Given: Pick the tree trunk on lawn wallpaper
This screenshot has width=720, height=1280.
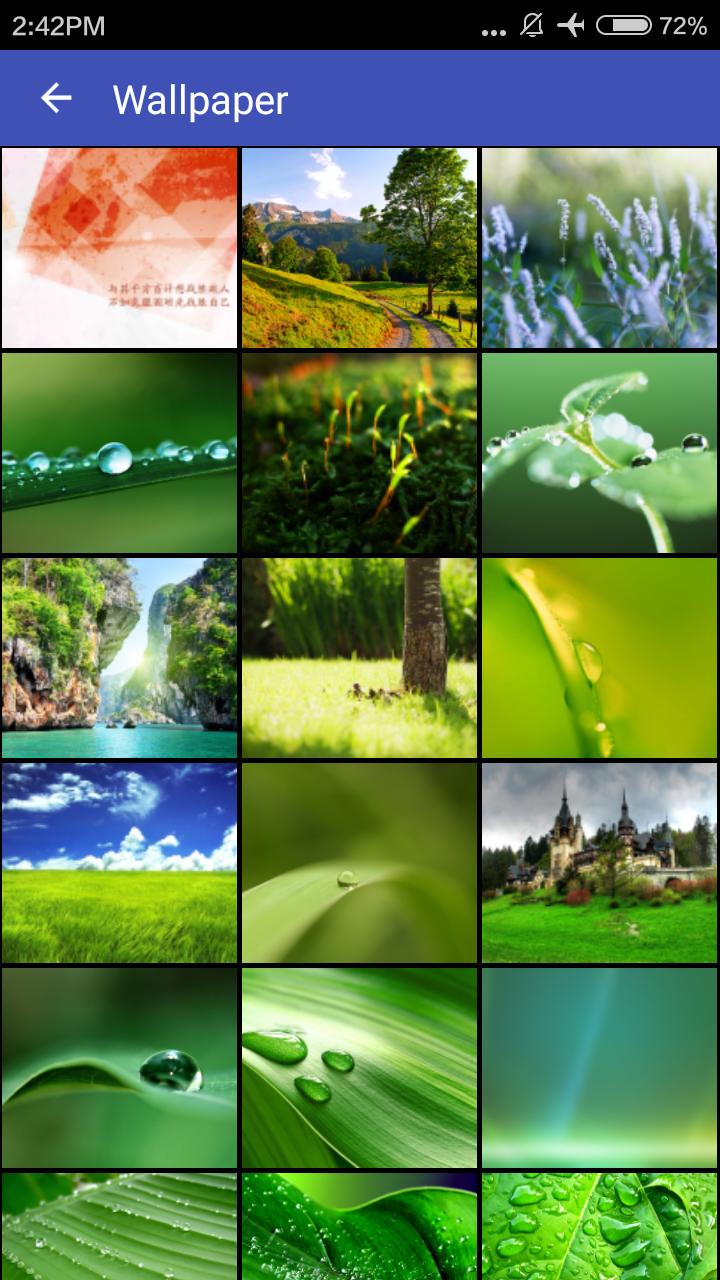Looking at the screenshot, I should pyautogui.click(x=359, y=658).
